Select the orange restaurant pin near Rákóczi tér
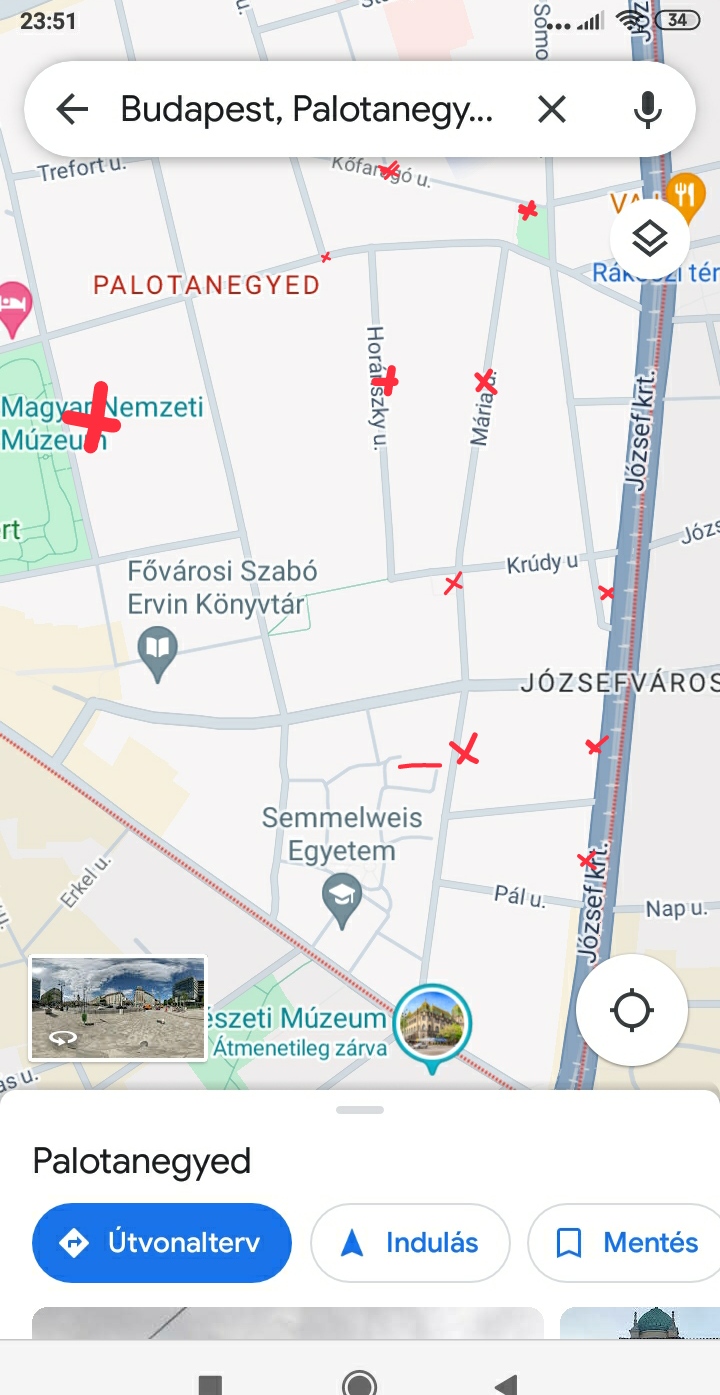Image resolution: width=720 pixels, height=1395 pixels. coord(686,193)
